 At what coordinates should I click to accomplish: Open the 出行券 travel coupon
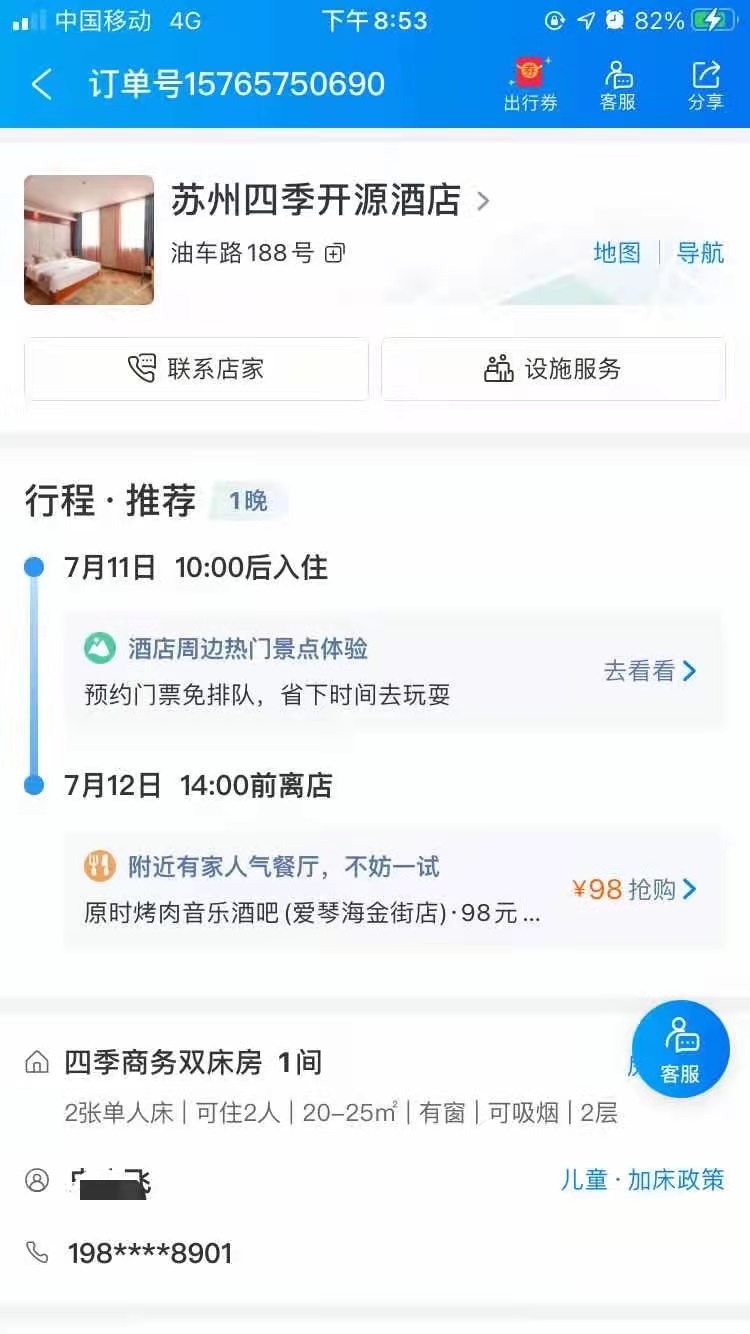pyautogui.click(x=530, y=84)
